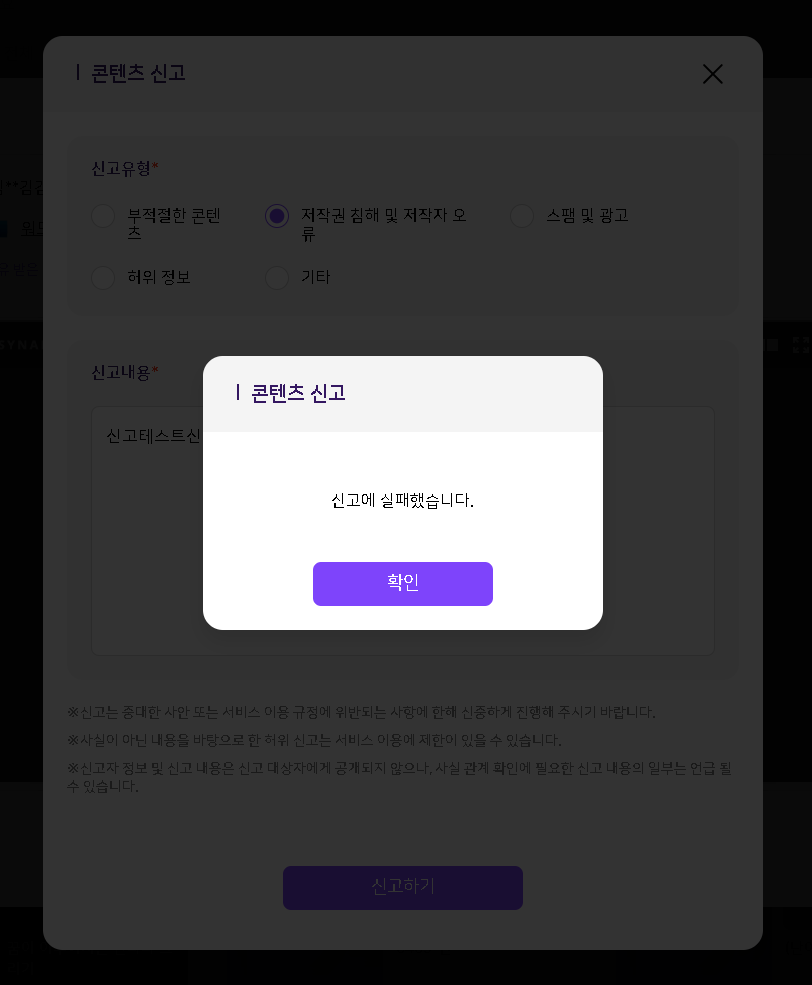Pick 허위 정보 as report type
This screenshot has width=812, height=985.
click(103, 278)
